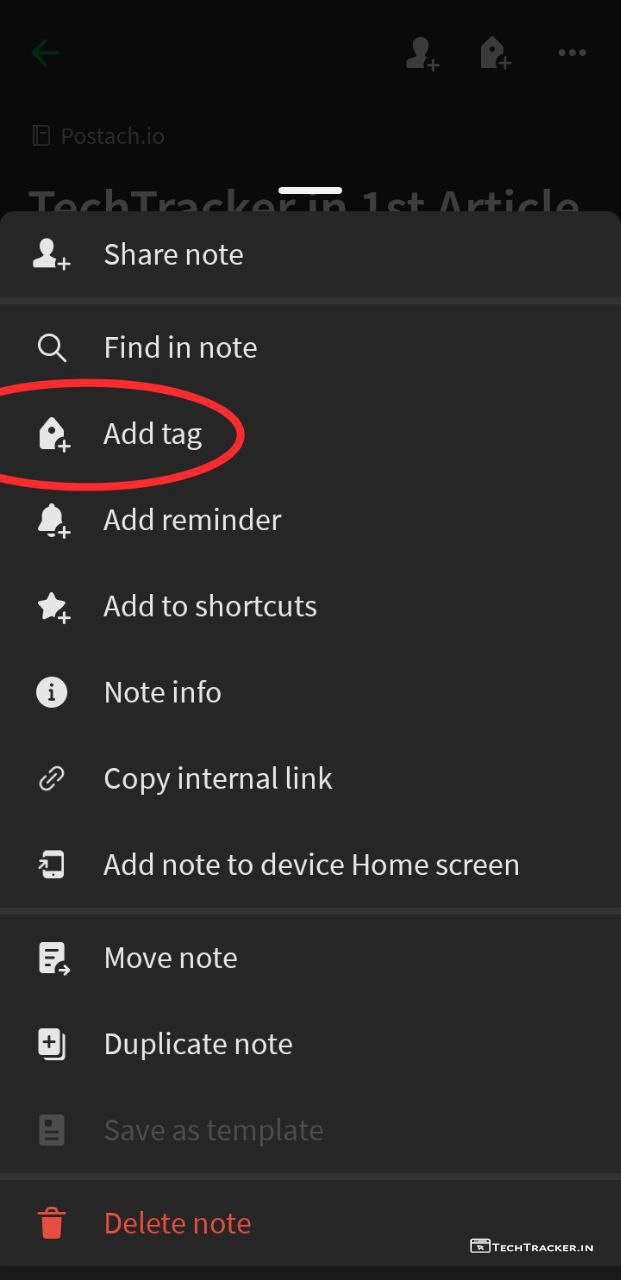This screenshot has width=621, height=1280.
Task: View Note info
Action: (162, 692)
